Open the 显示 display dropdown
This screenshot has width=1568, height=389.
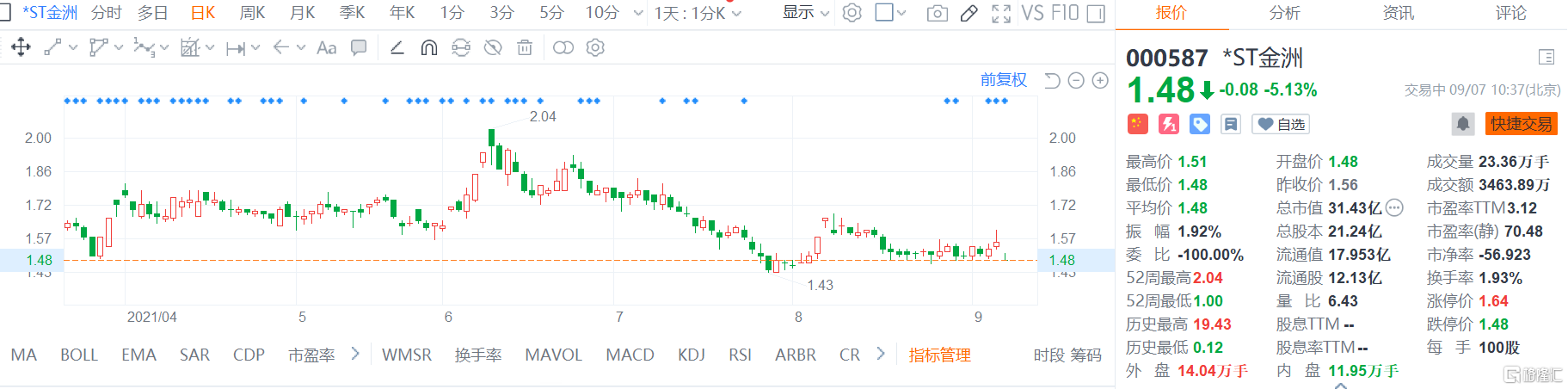click(805, 13)
